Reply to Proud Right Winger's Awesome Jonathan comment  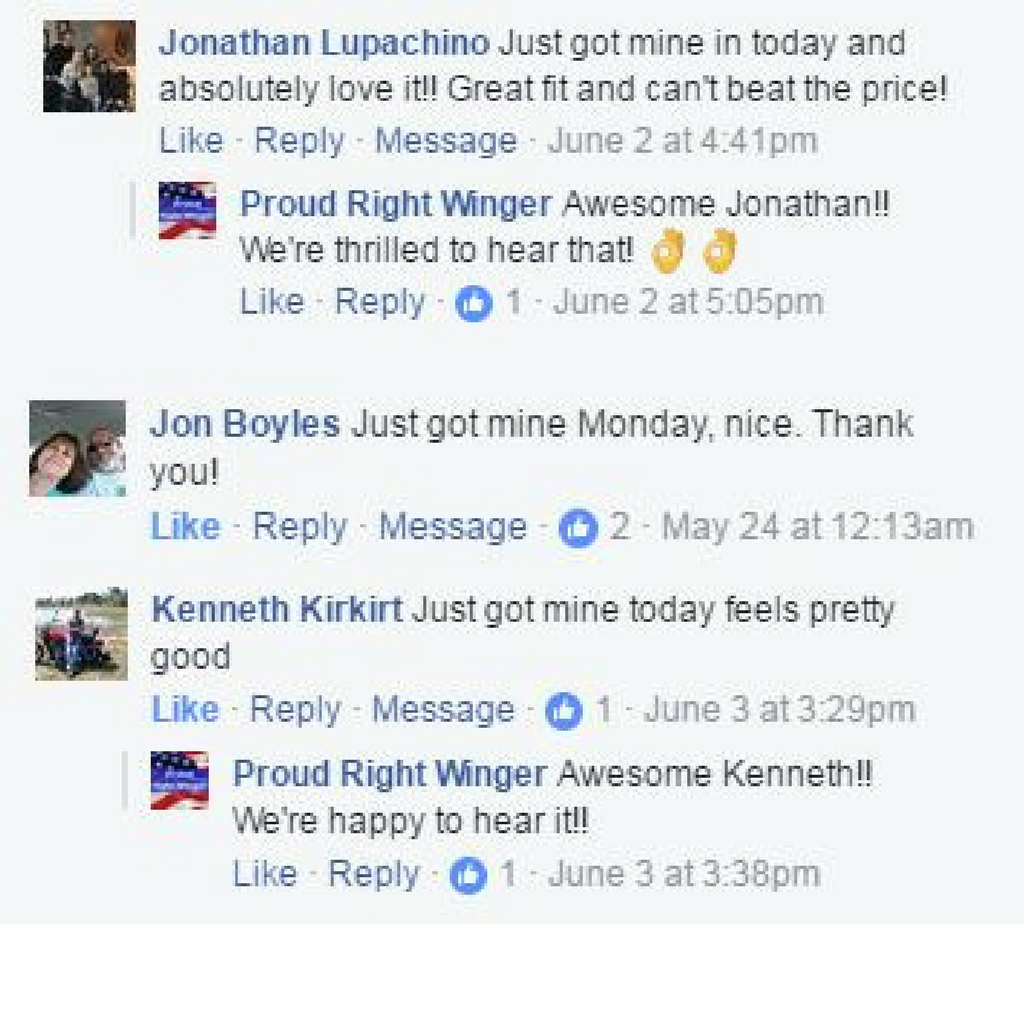[x=379, y=301]
